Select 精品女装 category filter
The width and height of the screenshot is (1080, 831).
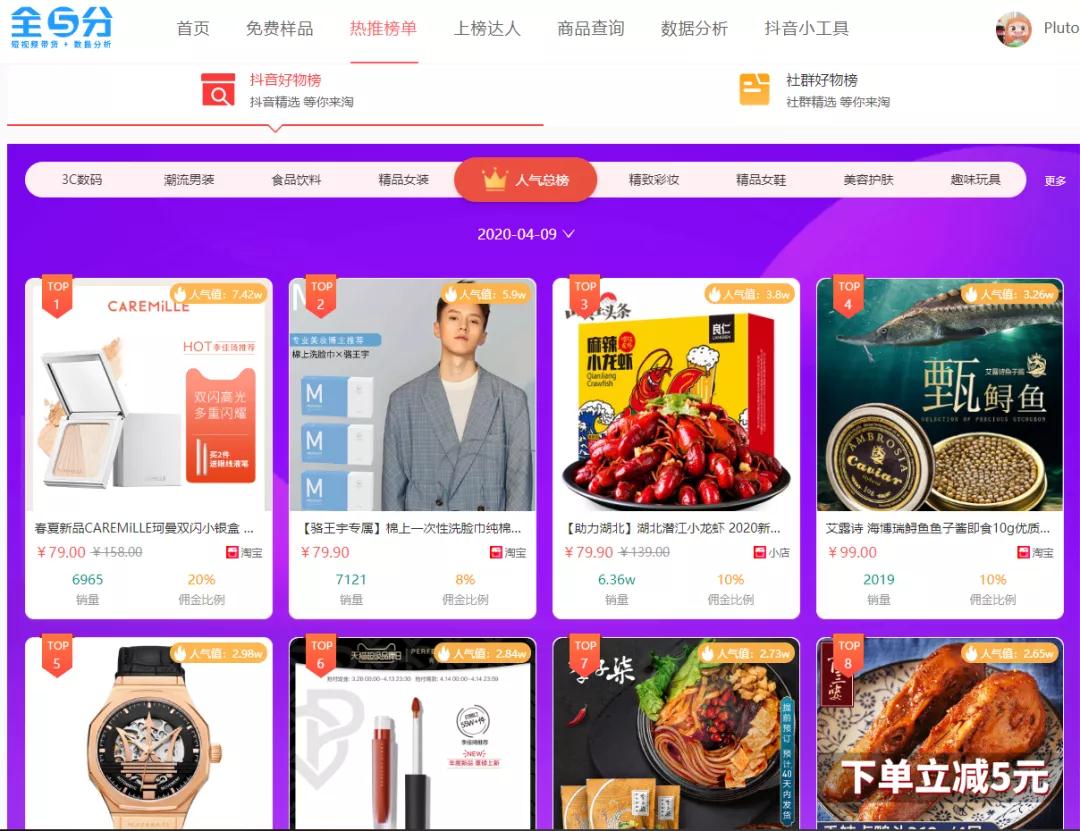[403, 180]
